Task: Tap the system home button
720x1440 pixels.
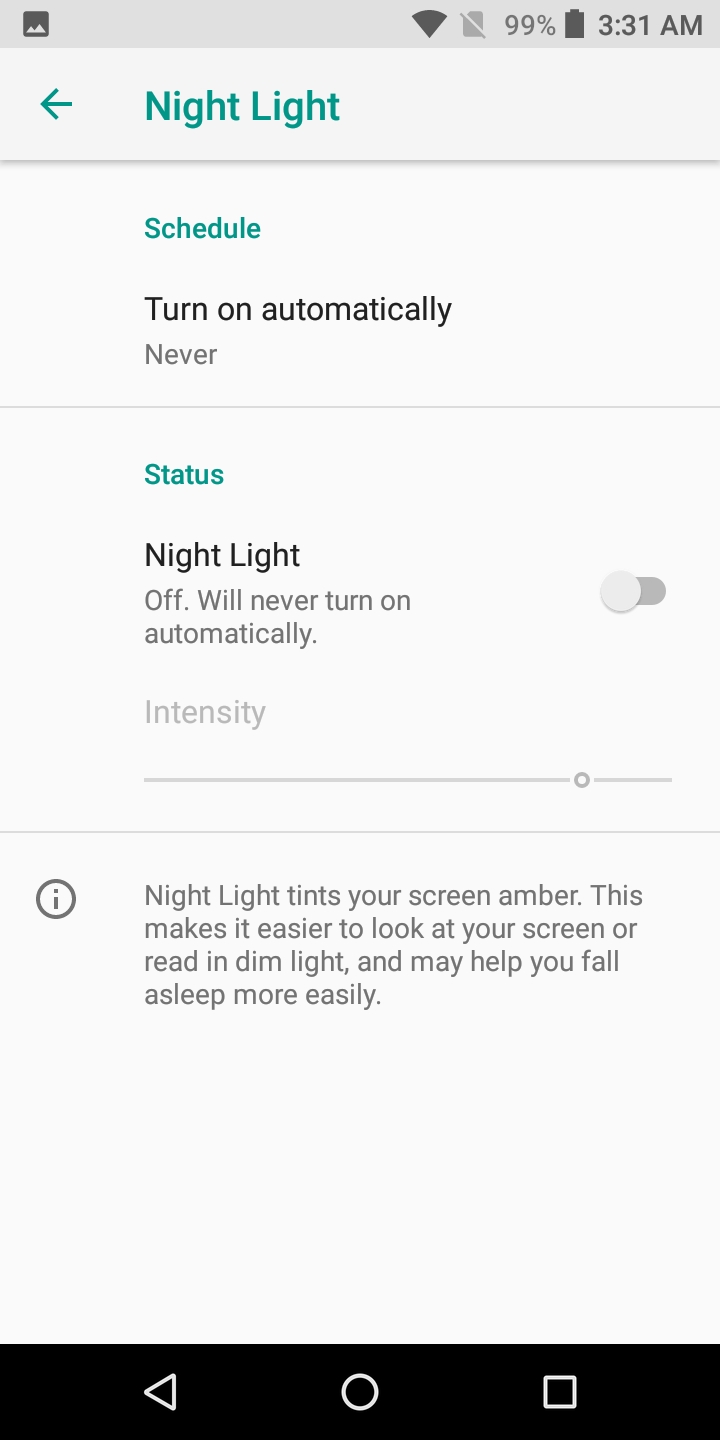Action: coord(360,1391)
